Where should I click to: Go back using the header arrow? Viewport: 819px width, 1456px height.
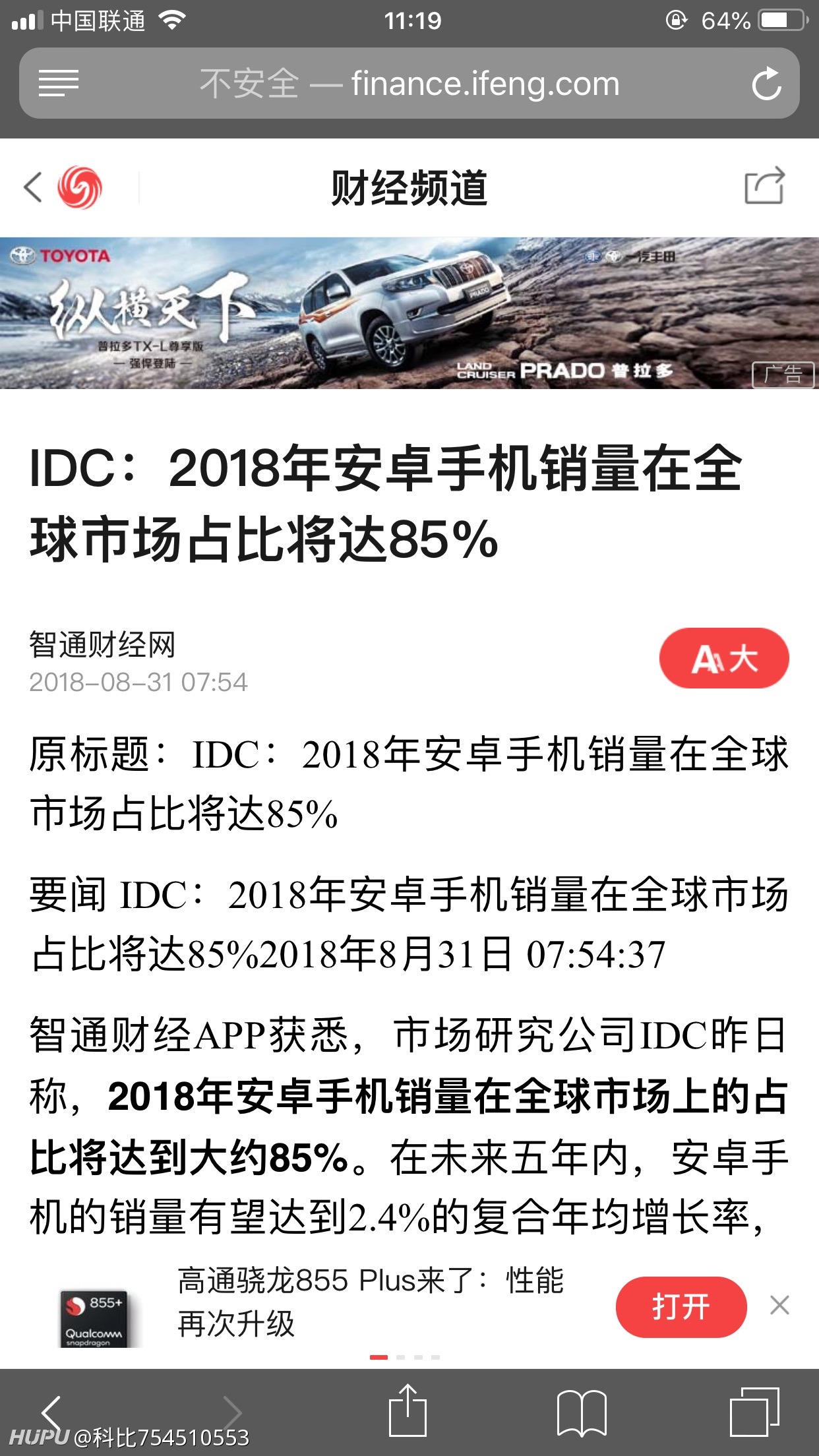pyautogui.click(x=33, y=187)
